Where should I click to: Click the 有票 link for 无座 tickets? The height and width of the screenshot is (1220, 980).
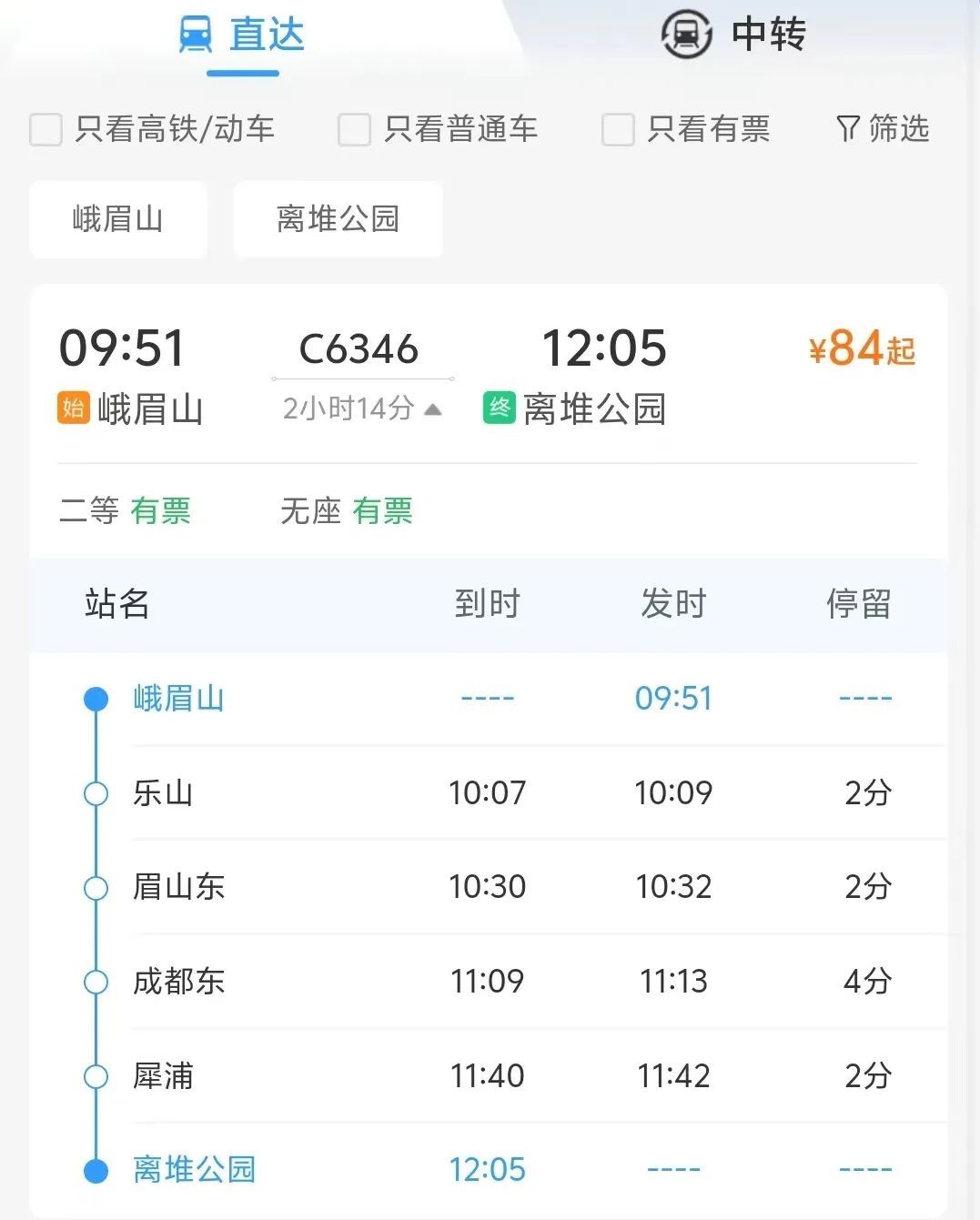pyautogui.click(x=383, y=511)
